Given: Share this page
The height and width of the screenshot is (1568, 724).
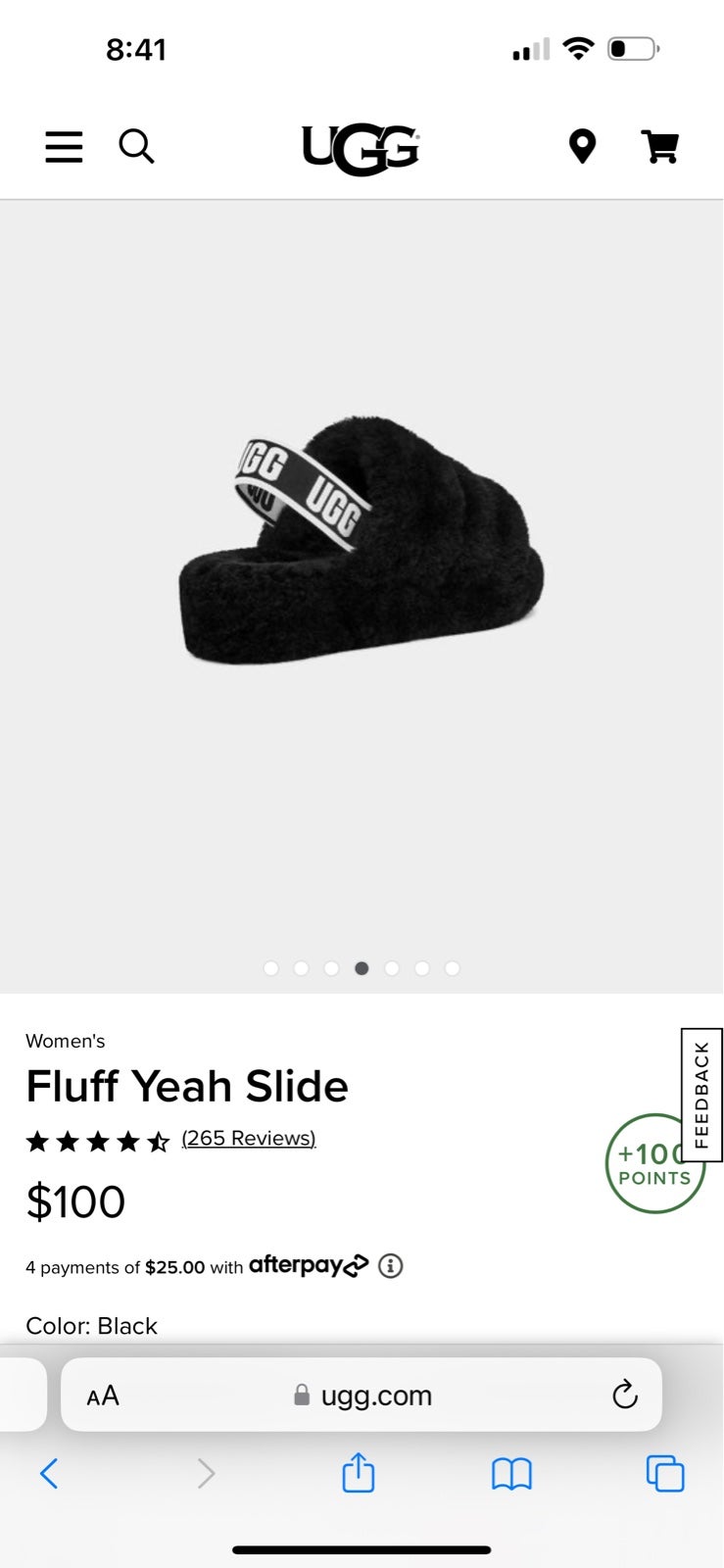Looking at the screenshot, I should (x=359, y=1472).
